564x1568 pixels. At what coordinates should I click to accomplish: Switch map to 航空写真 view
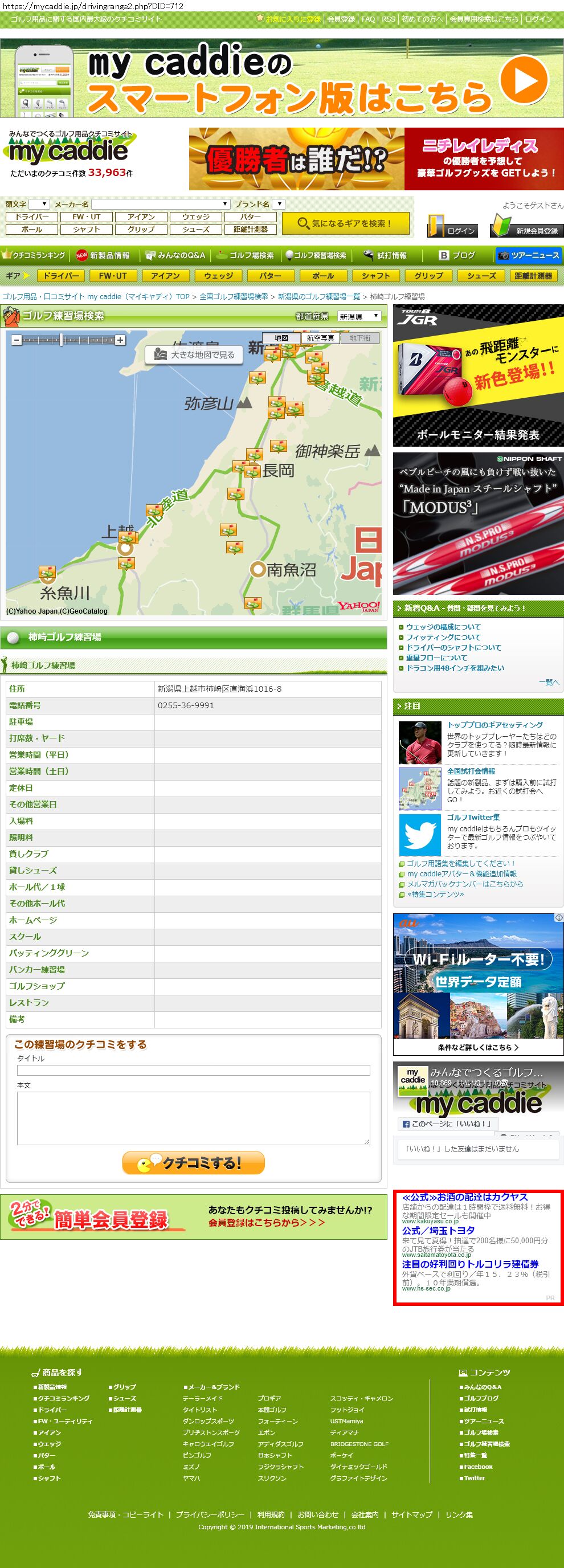click(x=320, y=338)
